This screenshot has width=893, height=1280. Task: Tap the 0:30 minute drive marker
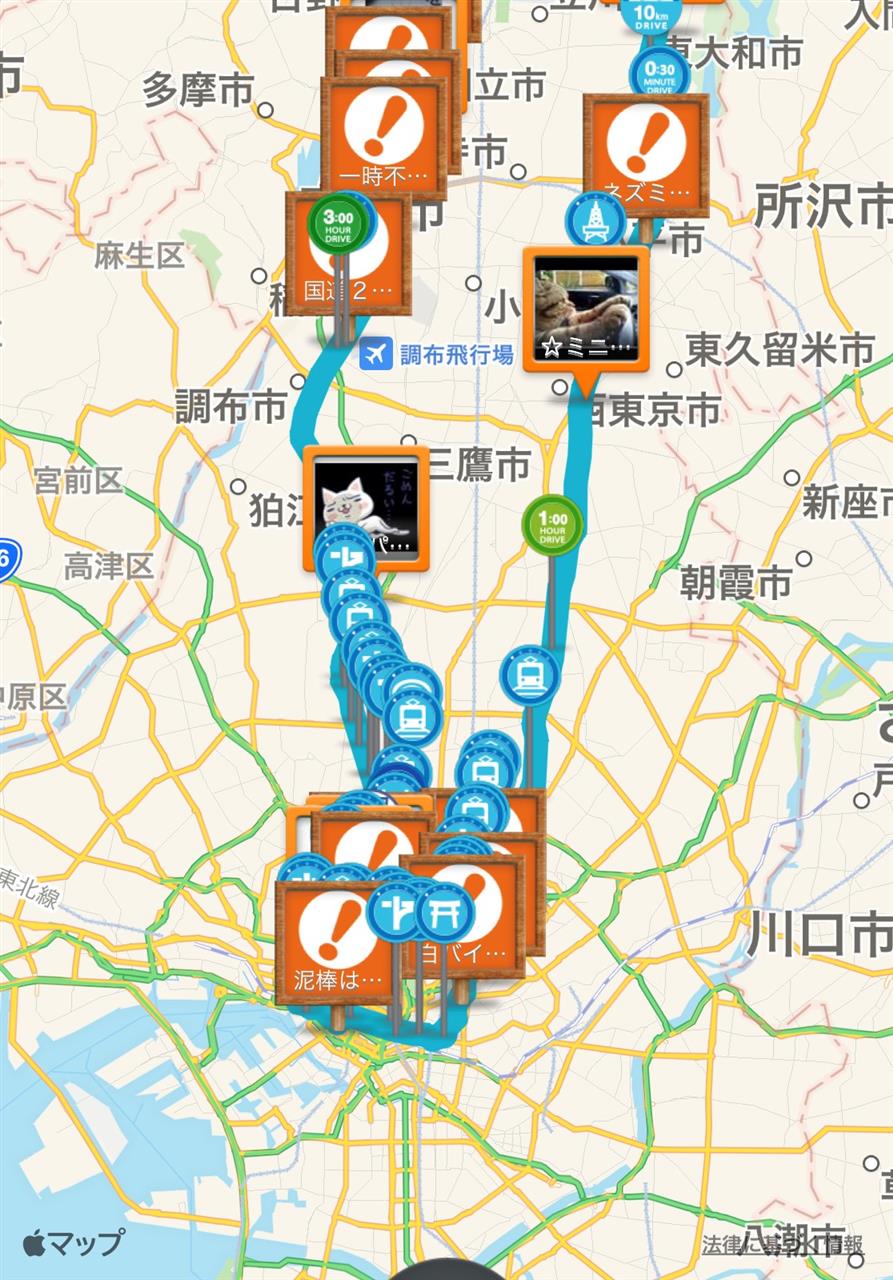(x=659, y=70)
